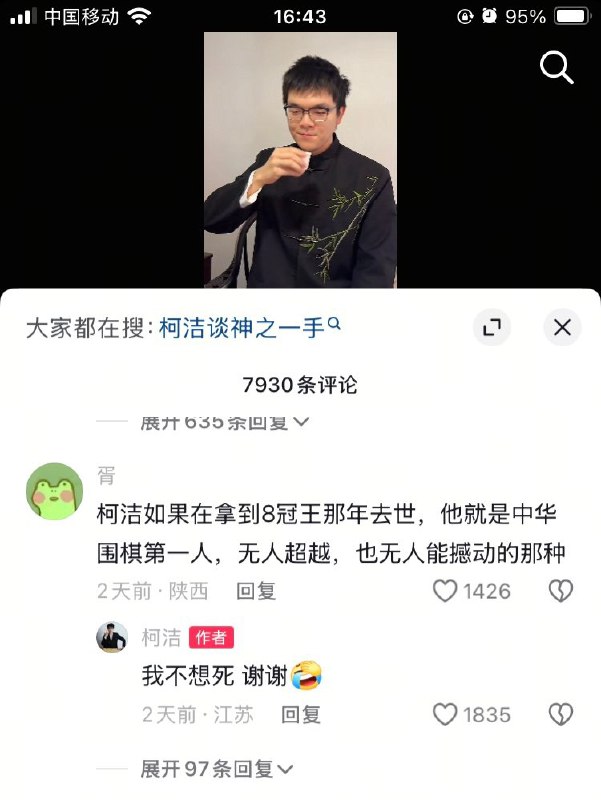Dislike 柯洁's author reply
This screenshot has width=601, height=800.
coord(561,715)
